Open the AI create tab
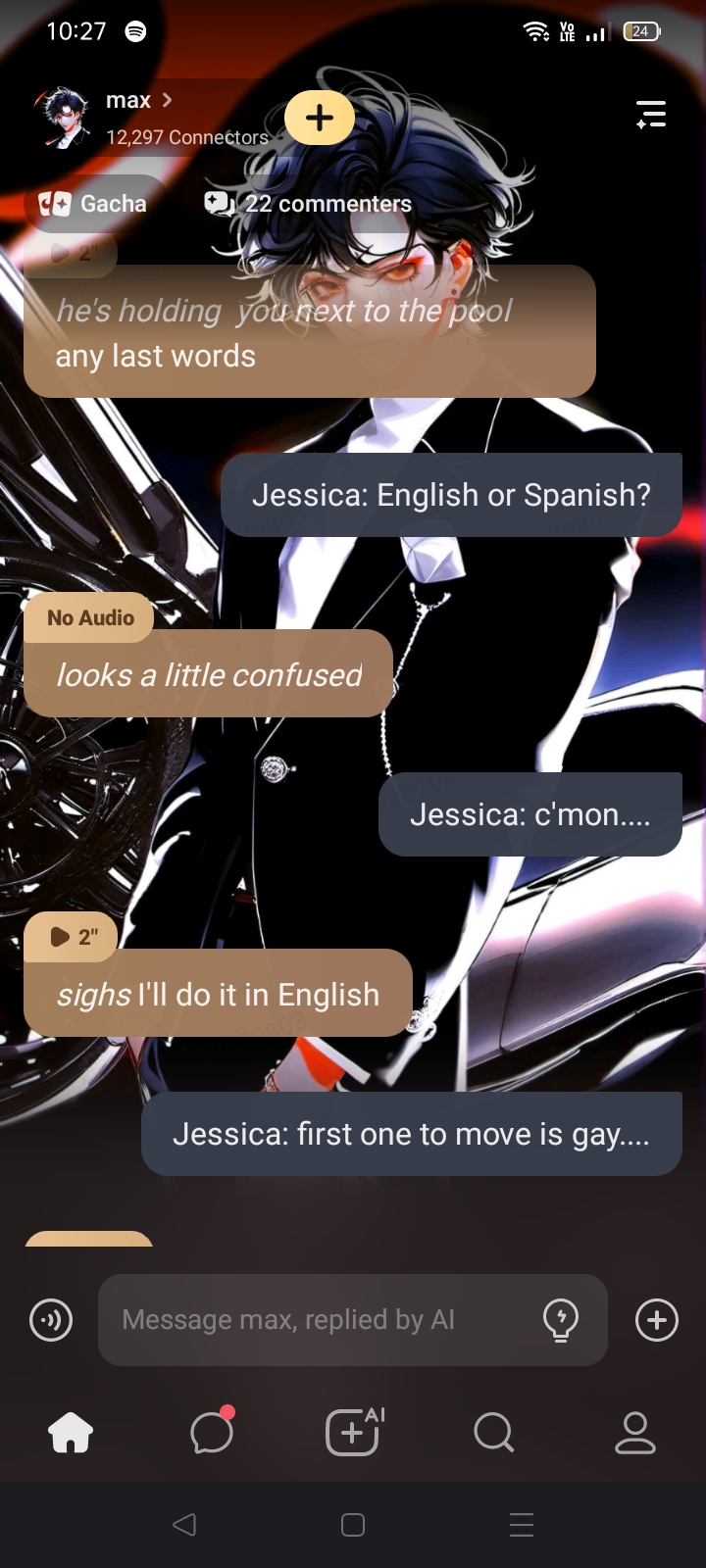 [353, 1434]
